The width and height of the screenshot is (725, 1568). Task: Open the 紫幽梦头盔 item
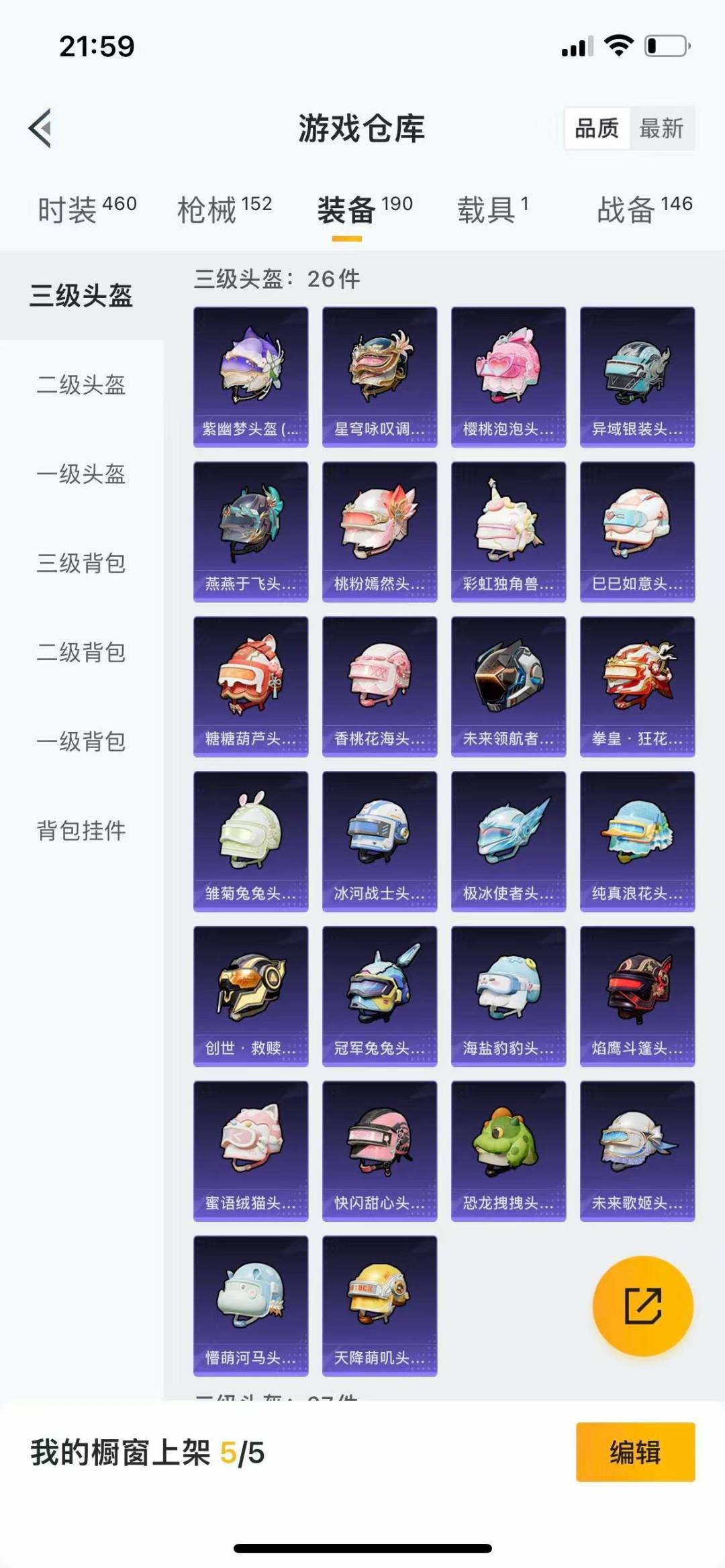coord(250,377)
